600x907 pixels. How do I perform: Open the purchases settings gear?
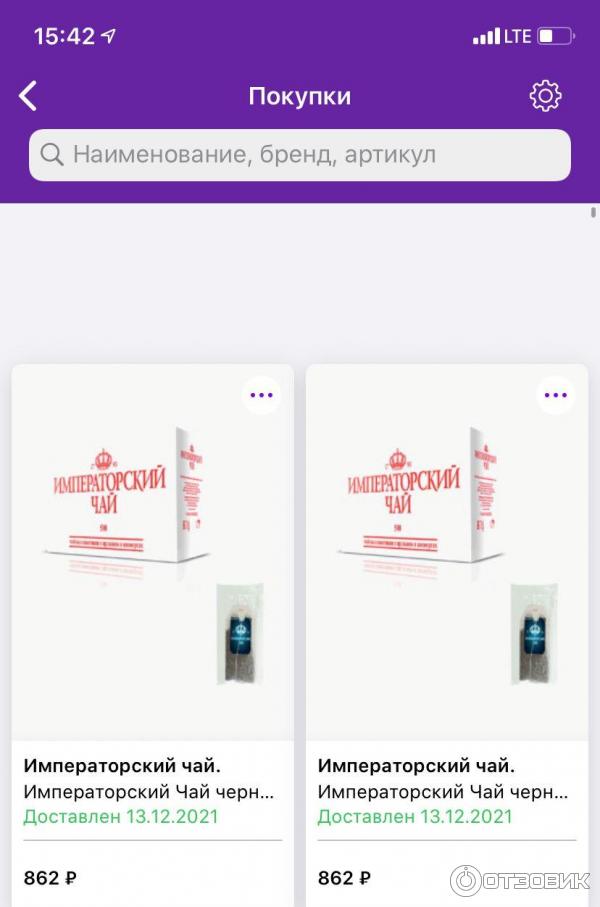click(x=545, y=96)
